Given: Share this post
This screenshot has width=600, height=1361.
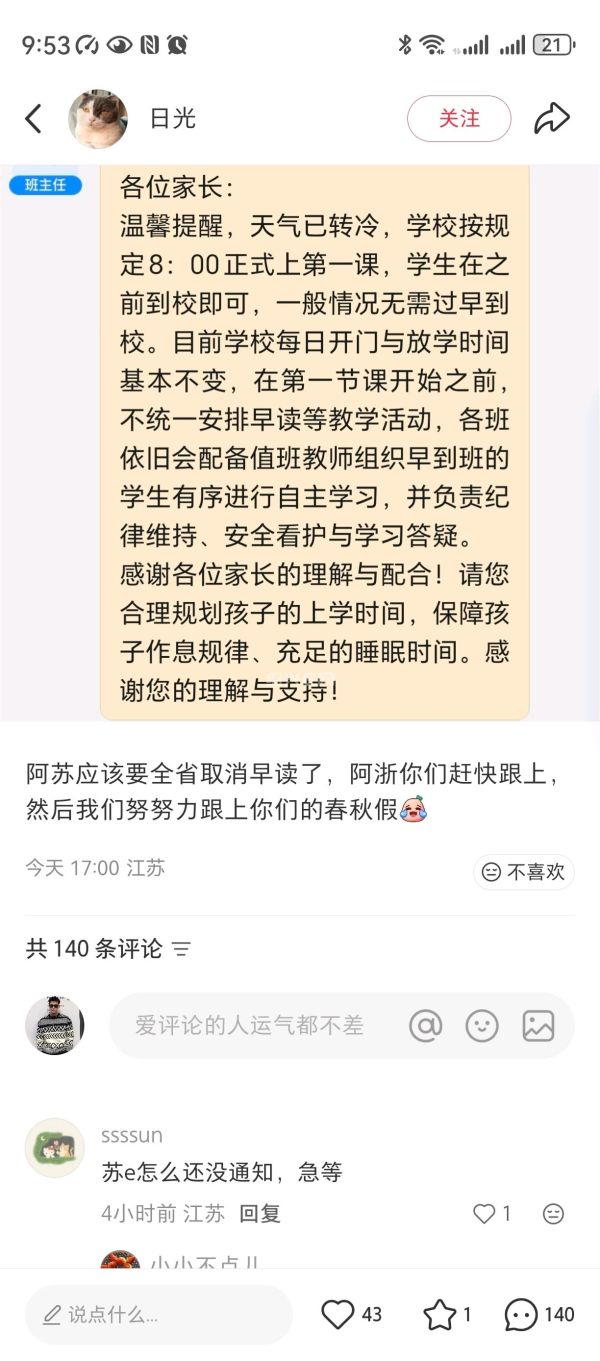Looking at the screenshot, I should 551,119.
